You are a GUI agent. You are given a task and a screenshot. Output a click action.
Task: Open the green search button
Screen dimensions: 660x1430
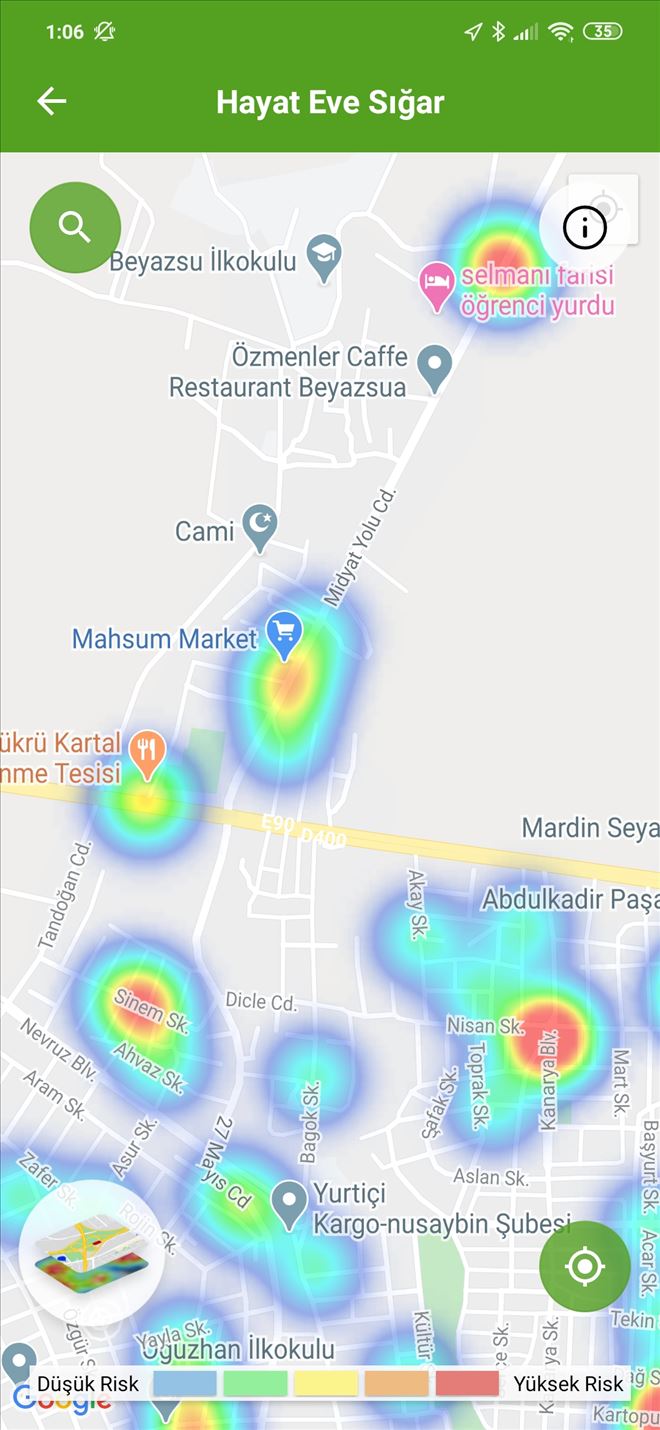75,227
